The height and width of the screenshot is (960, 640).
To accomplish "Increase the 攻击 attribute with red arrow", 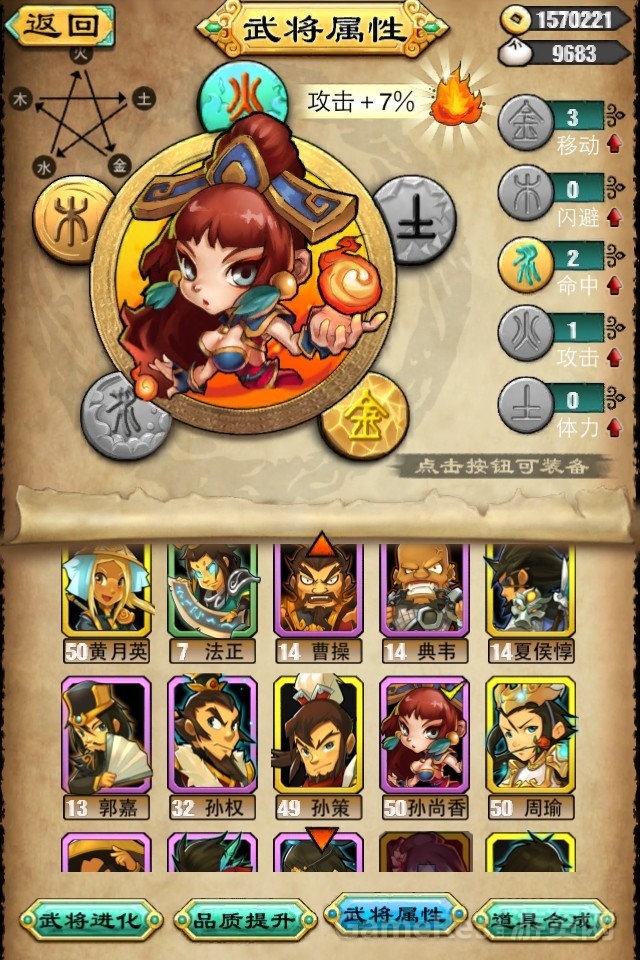I will (615, 357).
